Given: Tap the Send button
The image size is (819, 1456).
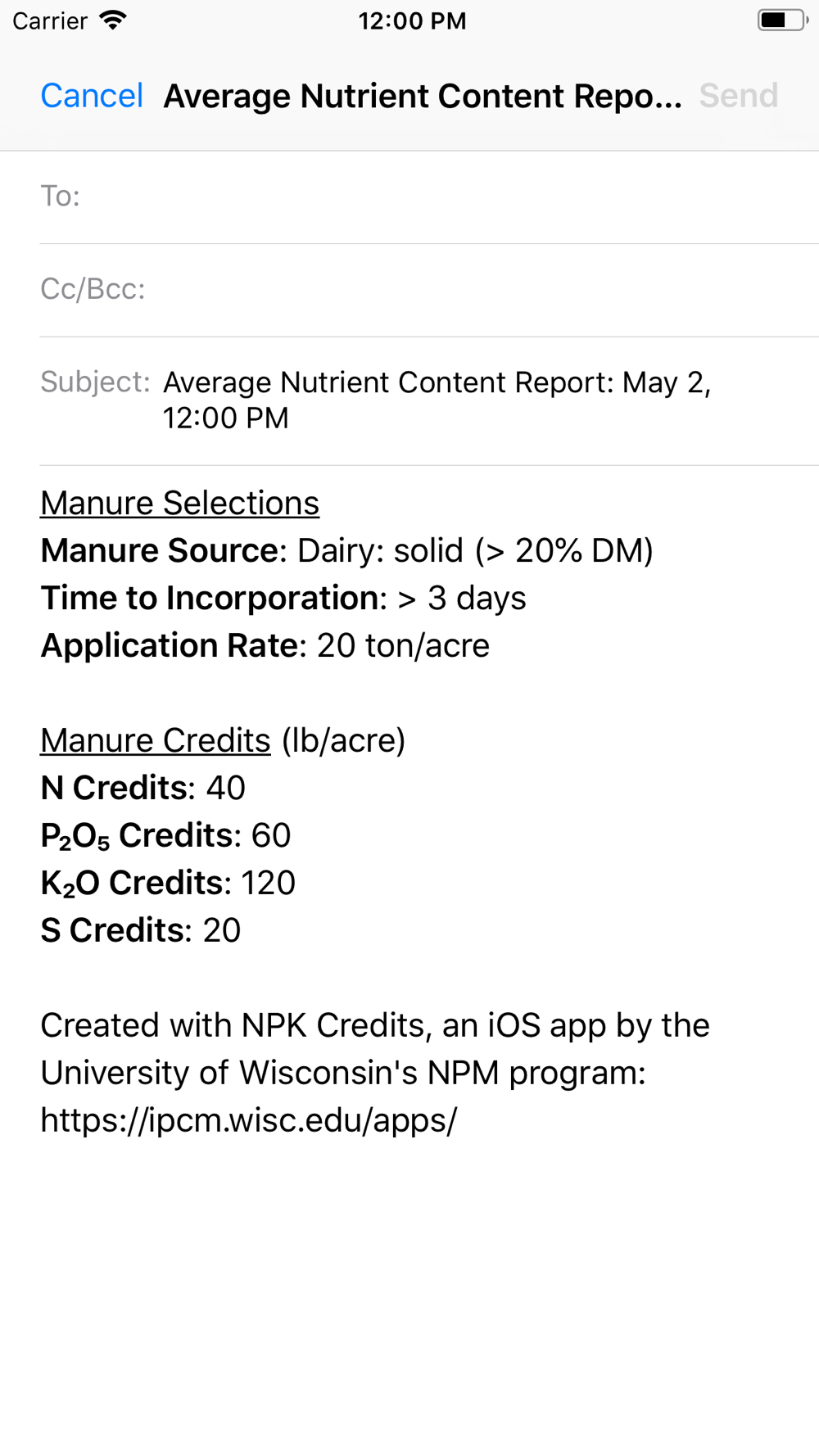Looking at the screenshot, I should pos(738,96).
